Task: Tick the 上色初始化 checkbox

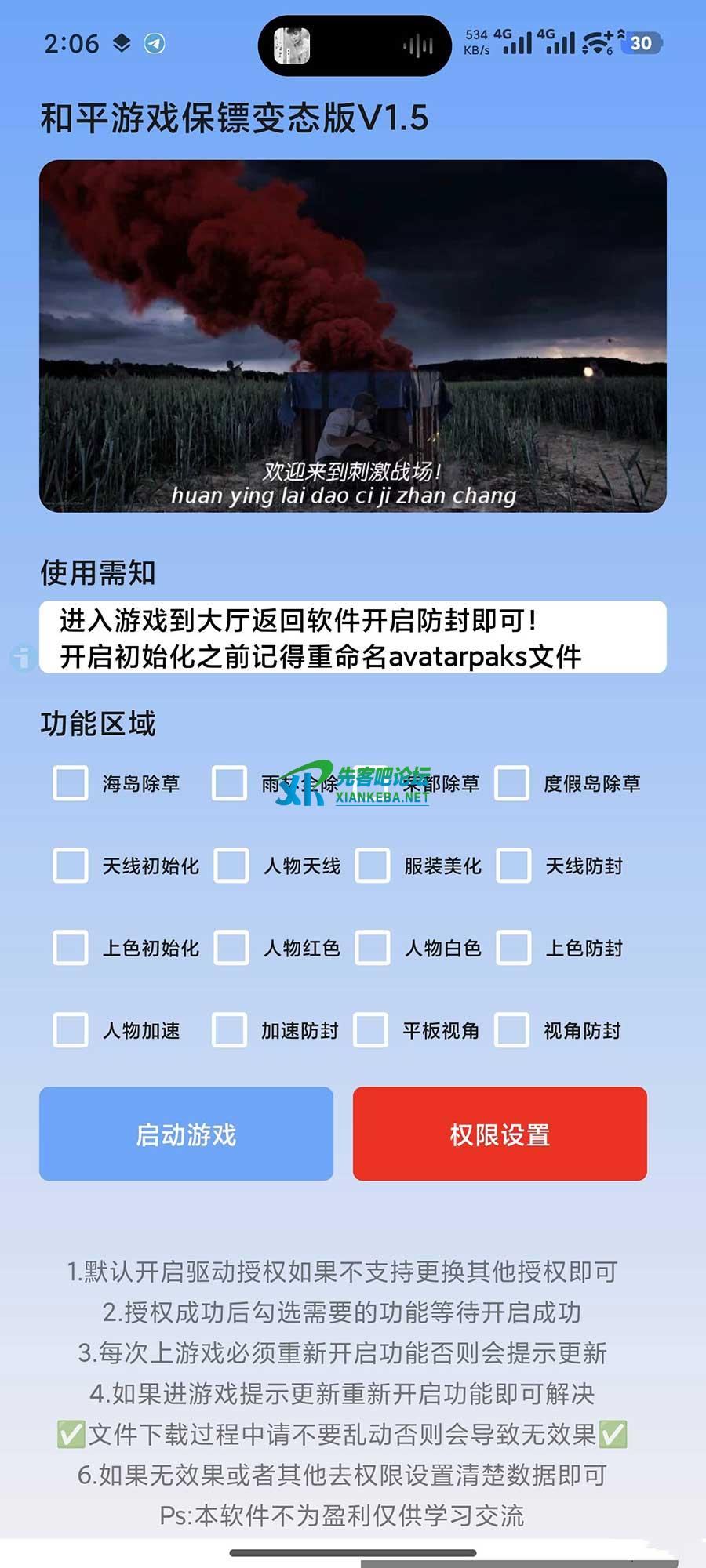Action: (71, 948)
